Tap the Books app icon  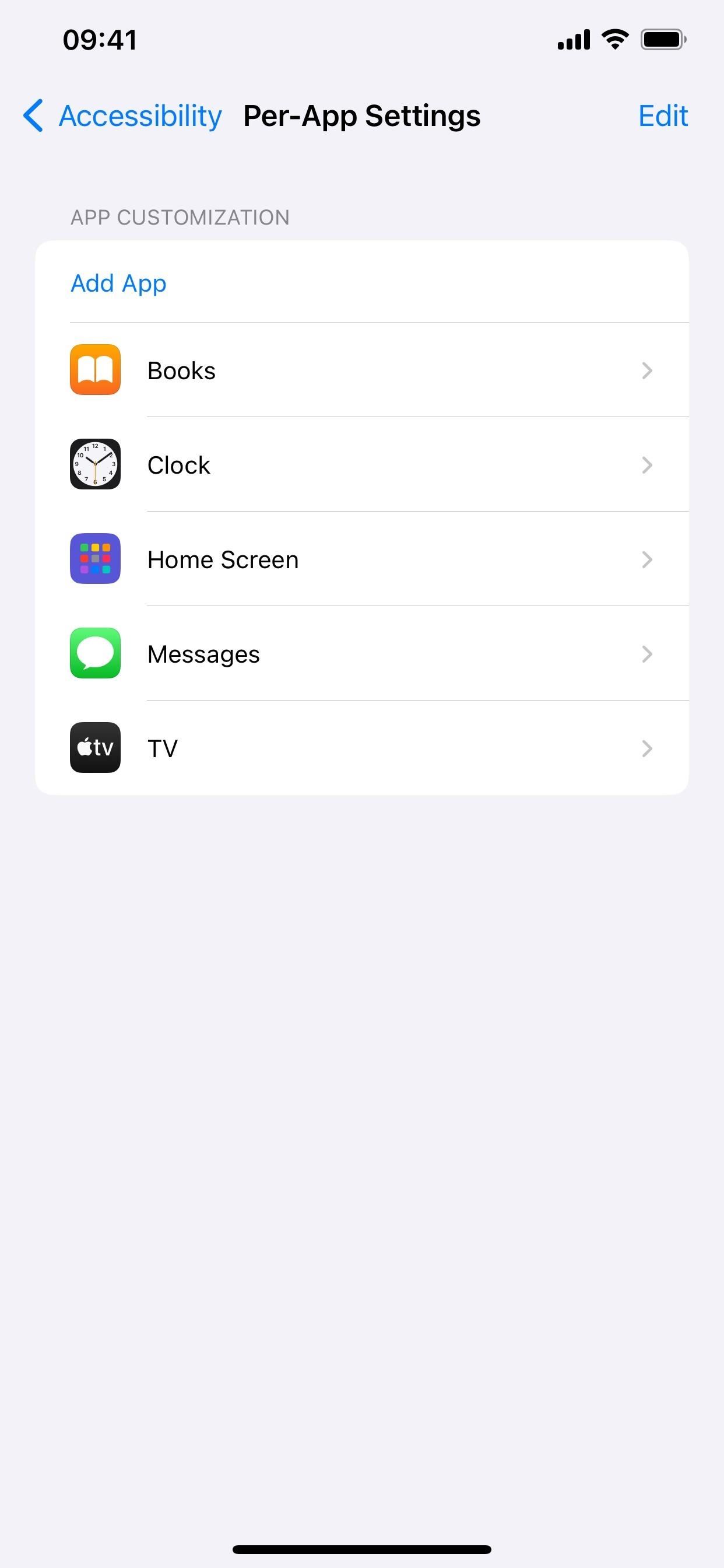tap(95, 370)
